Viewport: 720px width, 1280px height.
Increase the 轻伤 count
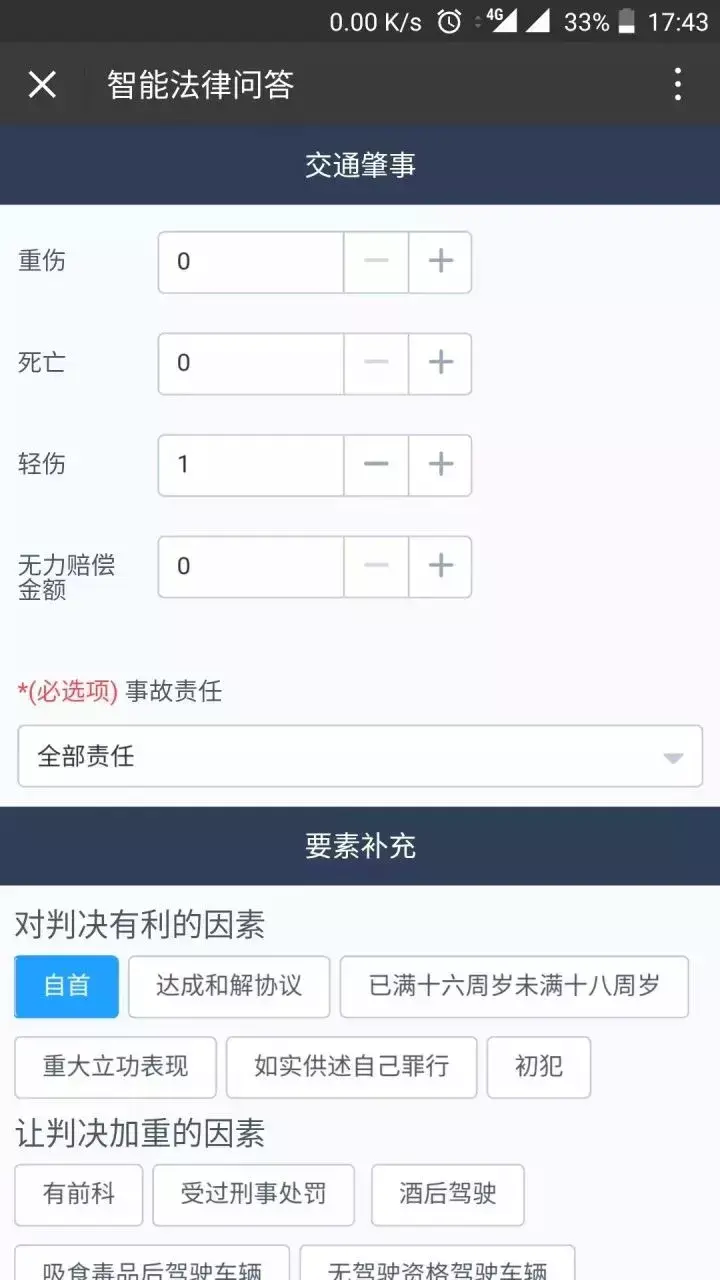(440, 465)
